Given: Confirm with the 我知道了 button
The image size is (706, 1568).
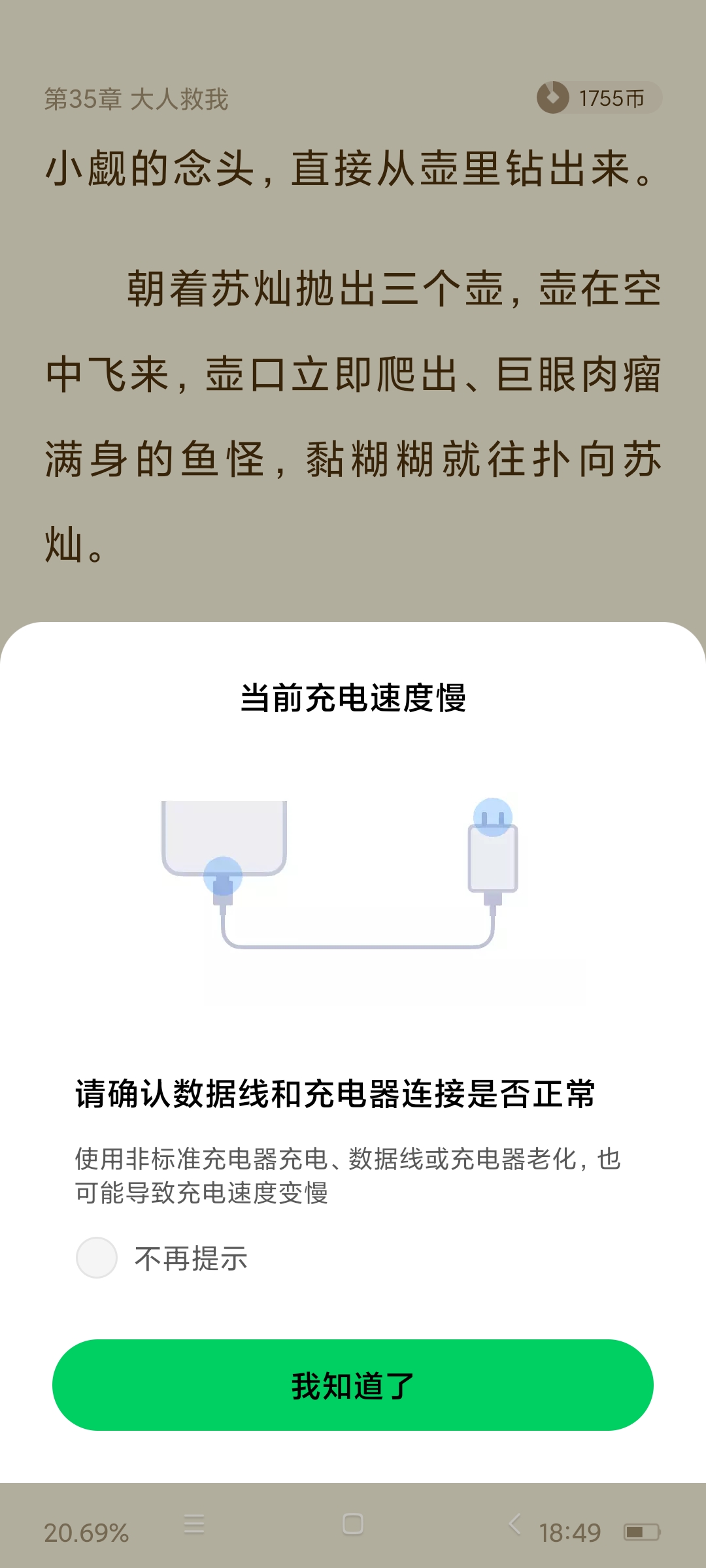Looking at the screenshot, I should click(x=353, y=1385).
